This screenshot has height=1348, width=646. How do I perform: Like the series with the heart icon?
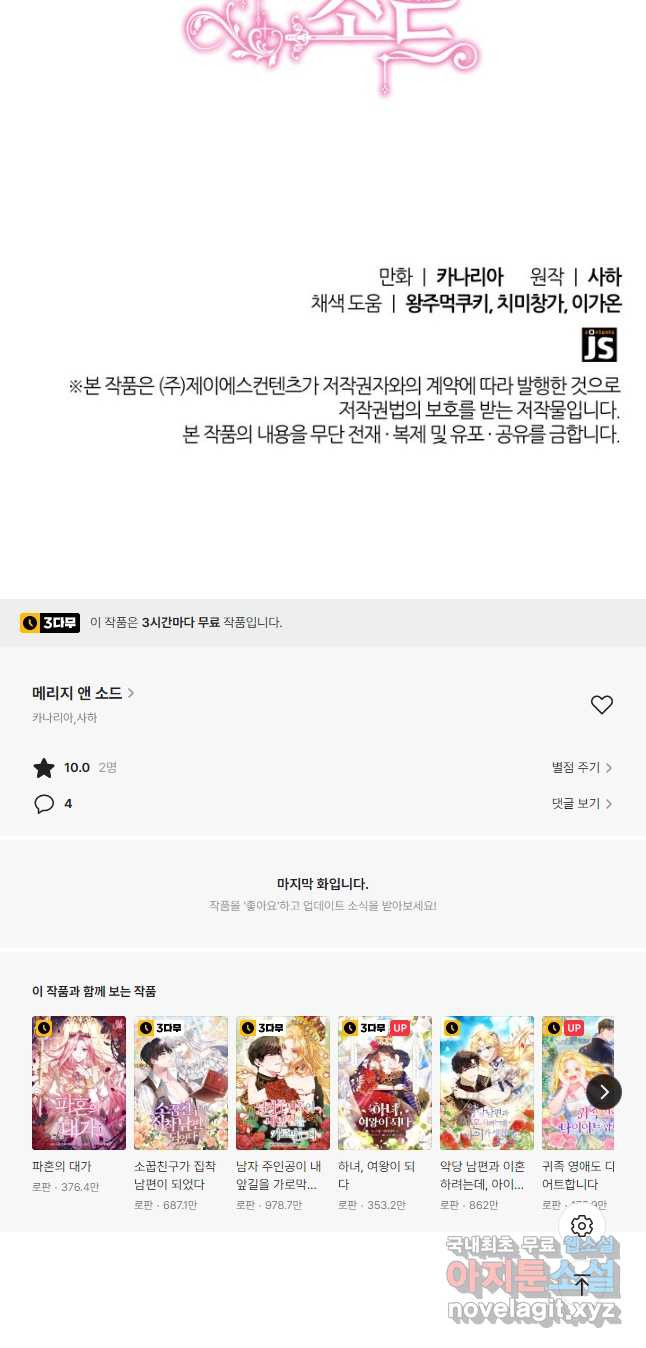pos(601,705)
